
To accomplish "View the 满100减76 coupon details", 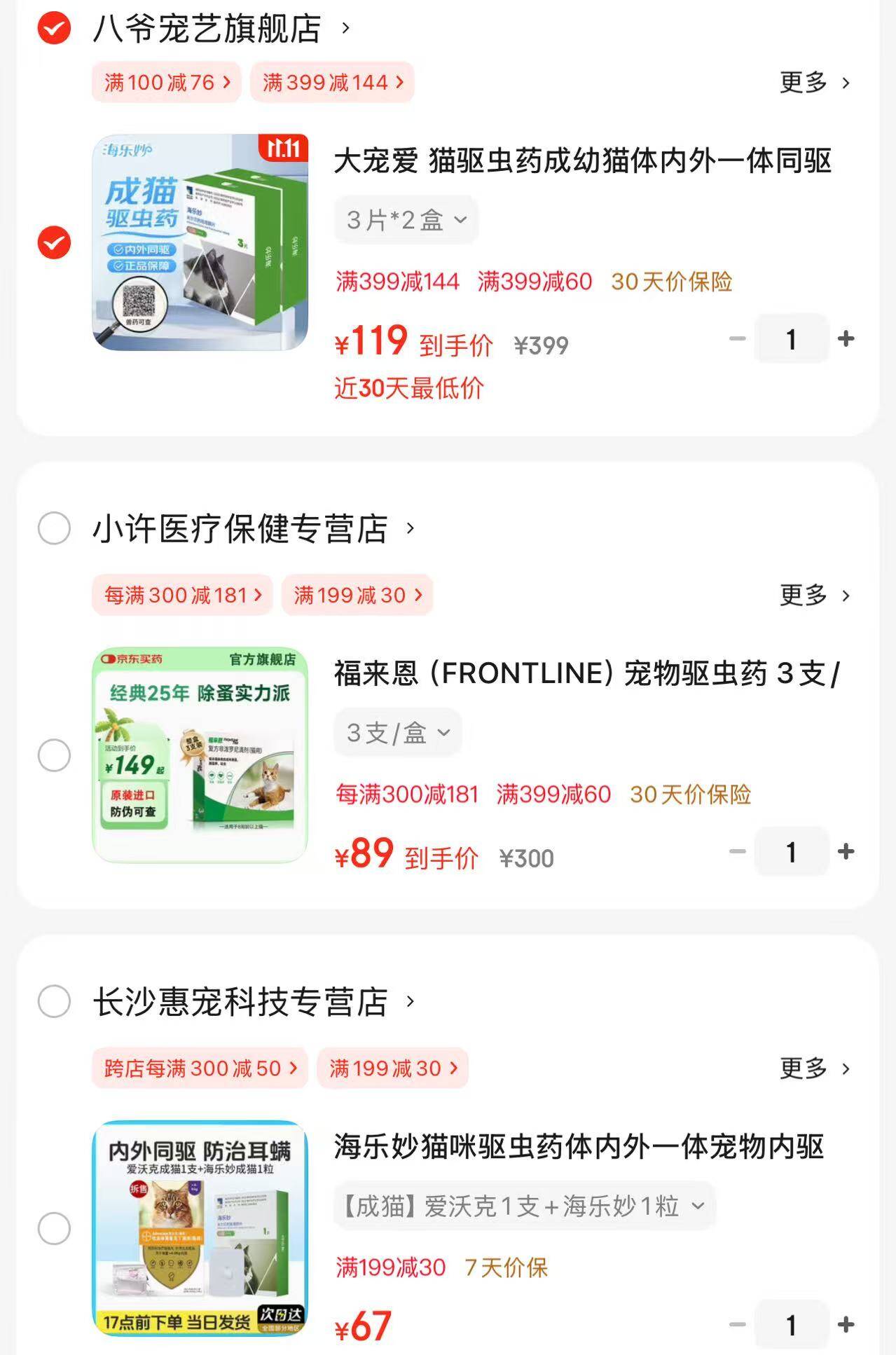I will pyautogui.click(x=165, y=82).
